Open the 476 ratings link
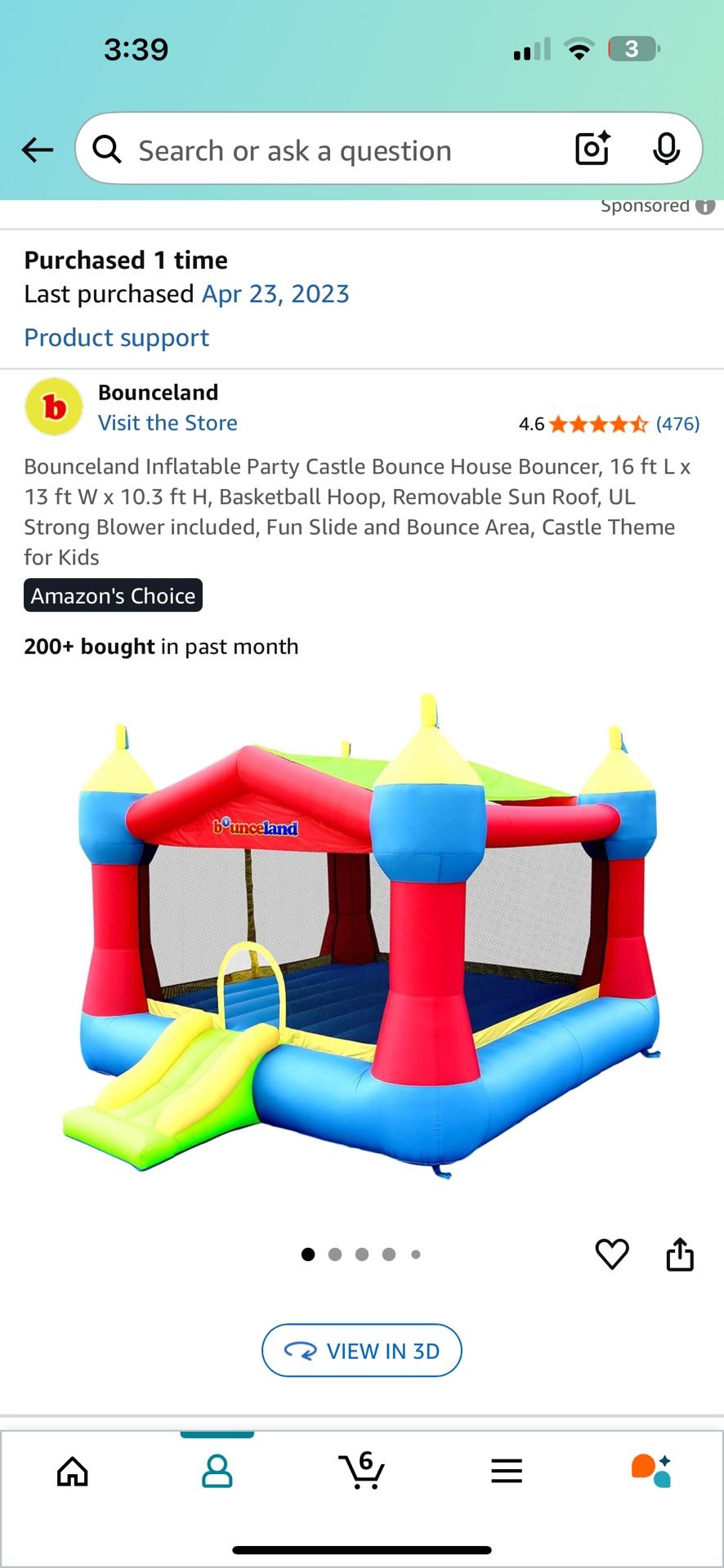Image resolution: width=724 pixels, height=1568 pixels. point(678,424)
